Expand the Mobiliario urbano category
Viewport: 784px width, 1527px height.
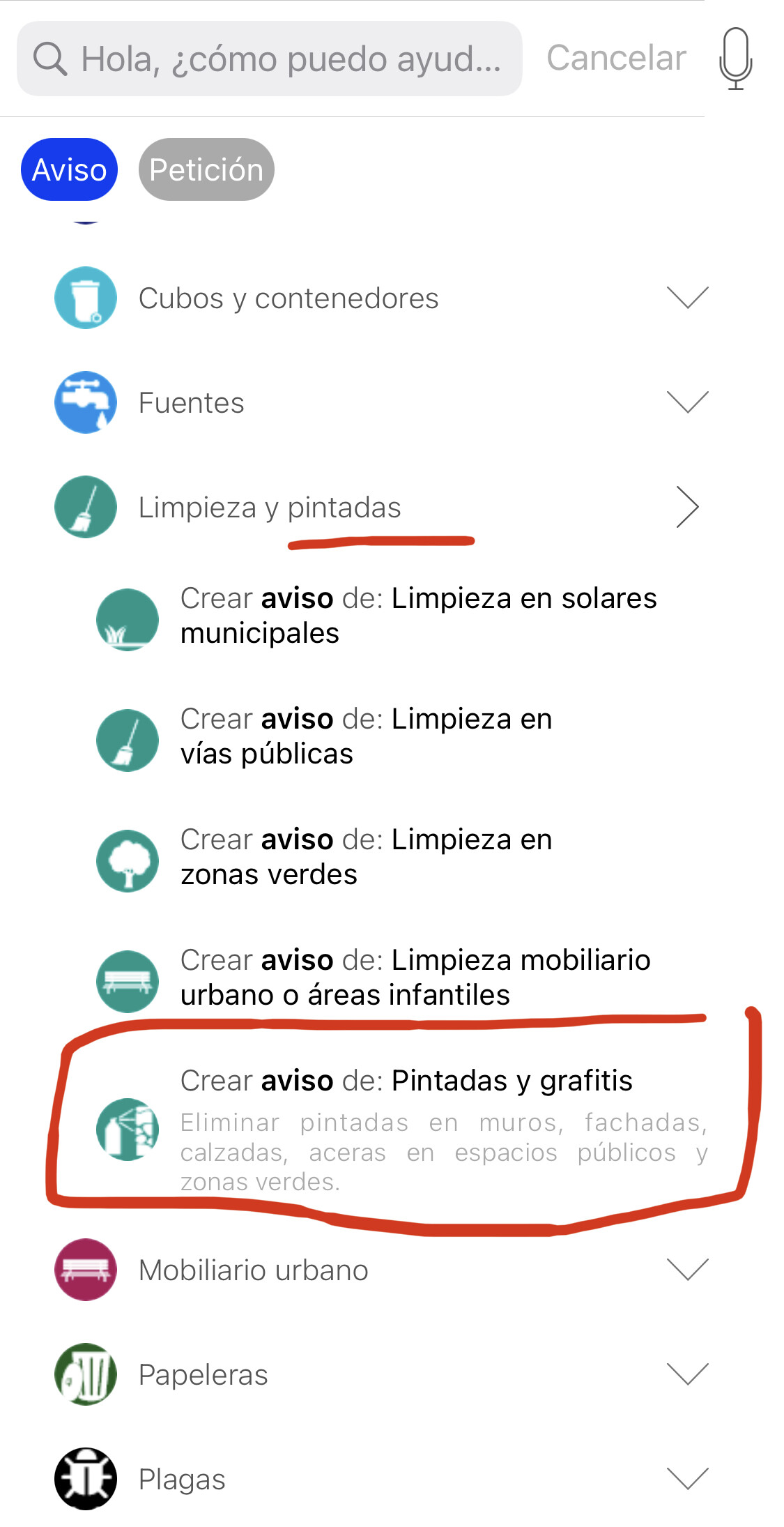381,1270
